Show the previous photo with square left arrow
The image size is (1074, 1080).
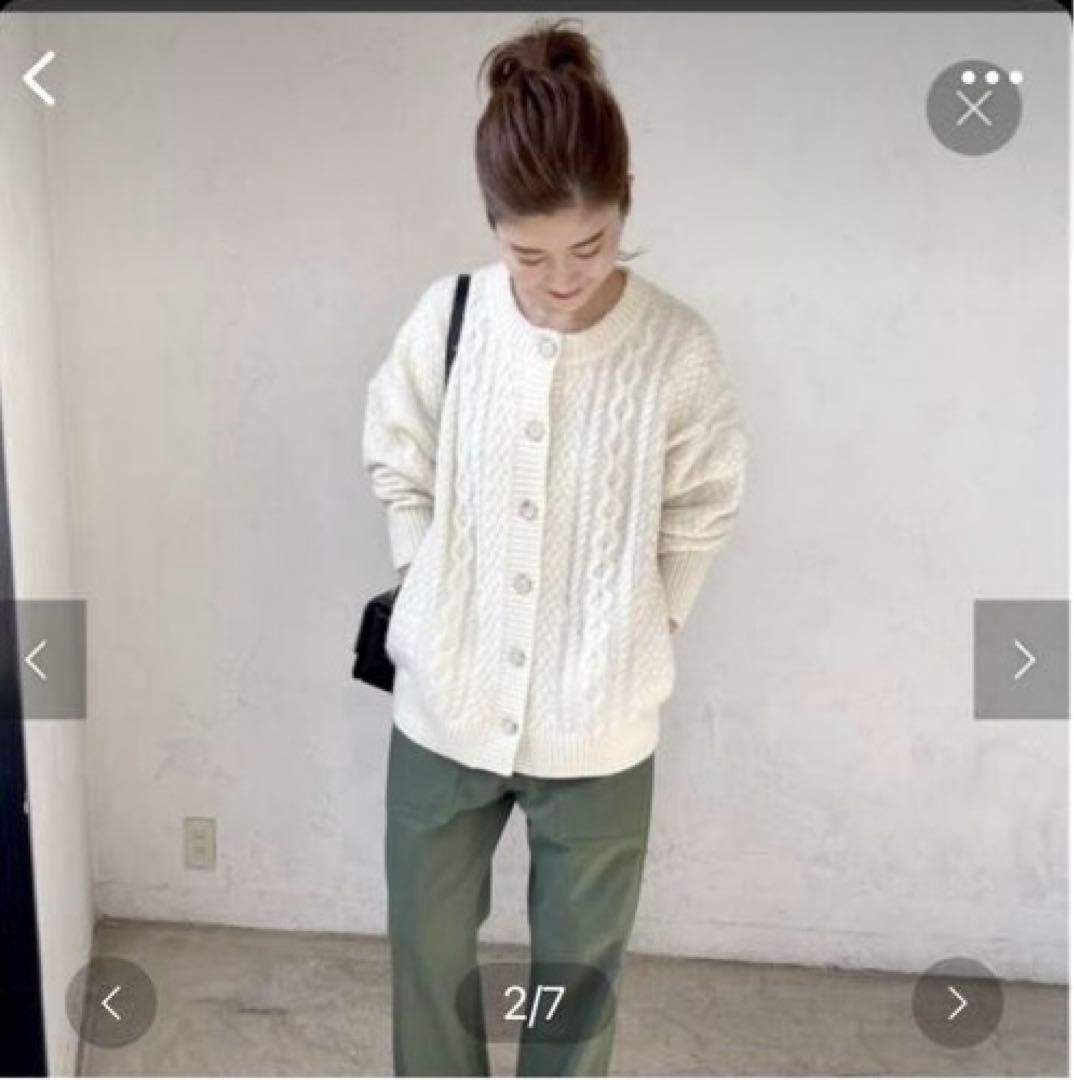40,660
